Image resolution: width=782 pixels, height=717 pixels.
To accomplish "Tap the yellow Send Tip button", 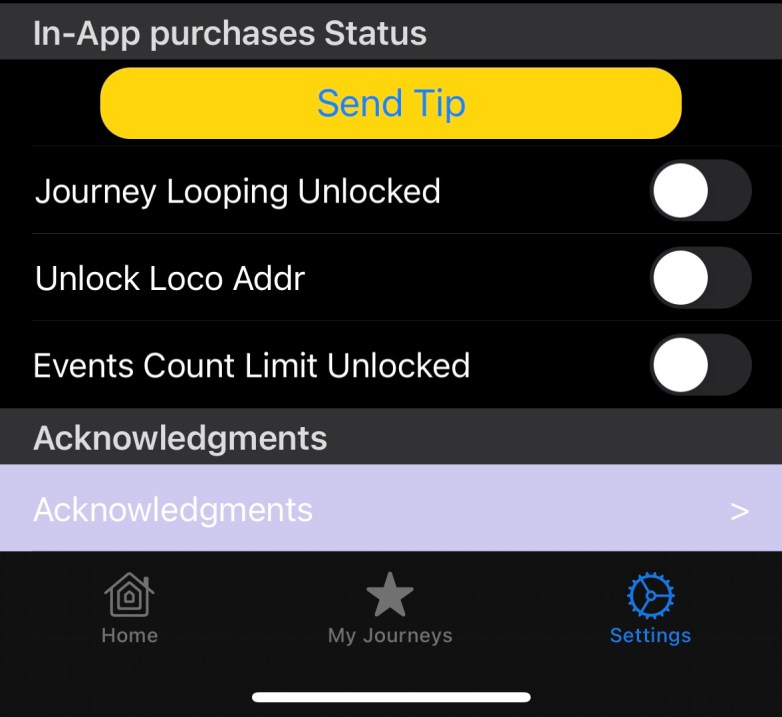I will (x=391, y=103).
